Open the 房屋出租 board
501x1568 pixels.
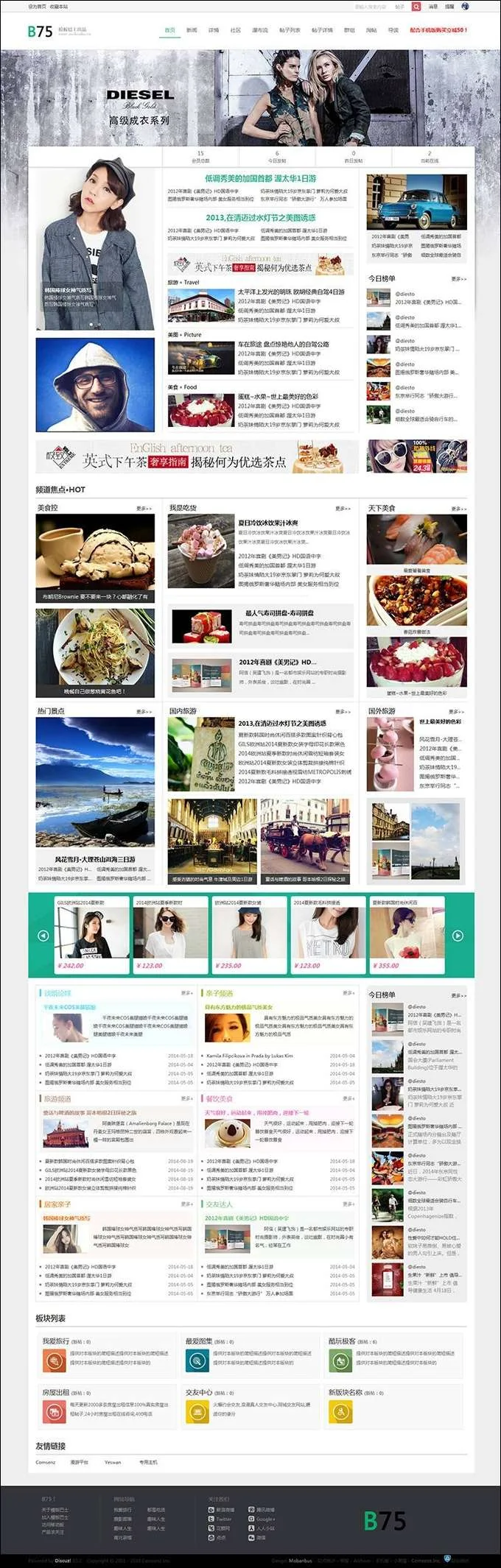[55, 1393]
